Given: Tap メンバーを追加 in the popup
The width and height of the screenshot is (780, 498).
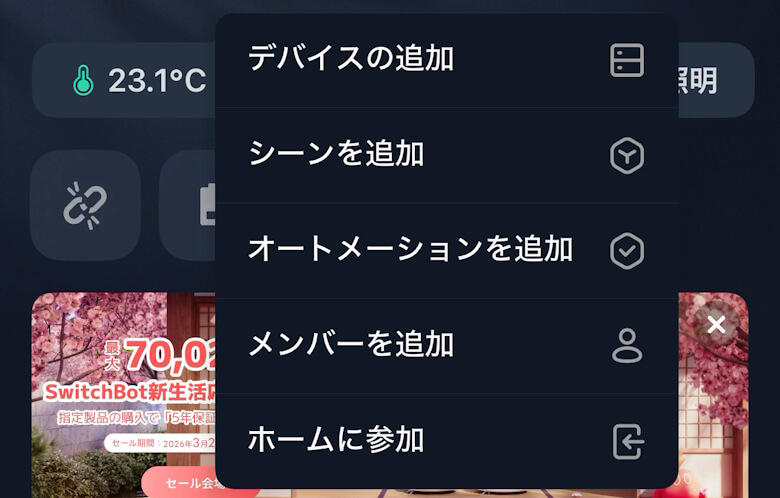Looking at the screenshot, I should click(446, 345).
